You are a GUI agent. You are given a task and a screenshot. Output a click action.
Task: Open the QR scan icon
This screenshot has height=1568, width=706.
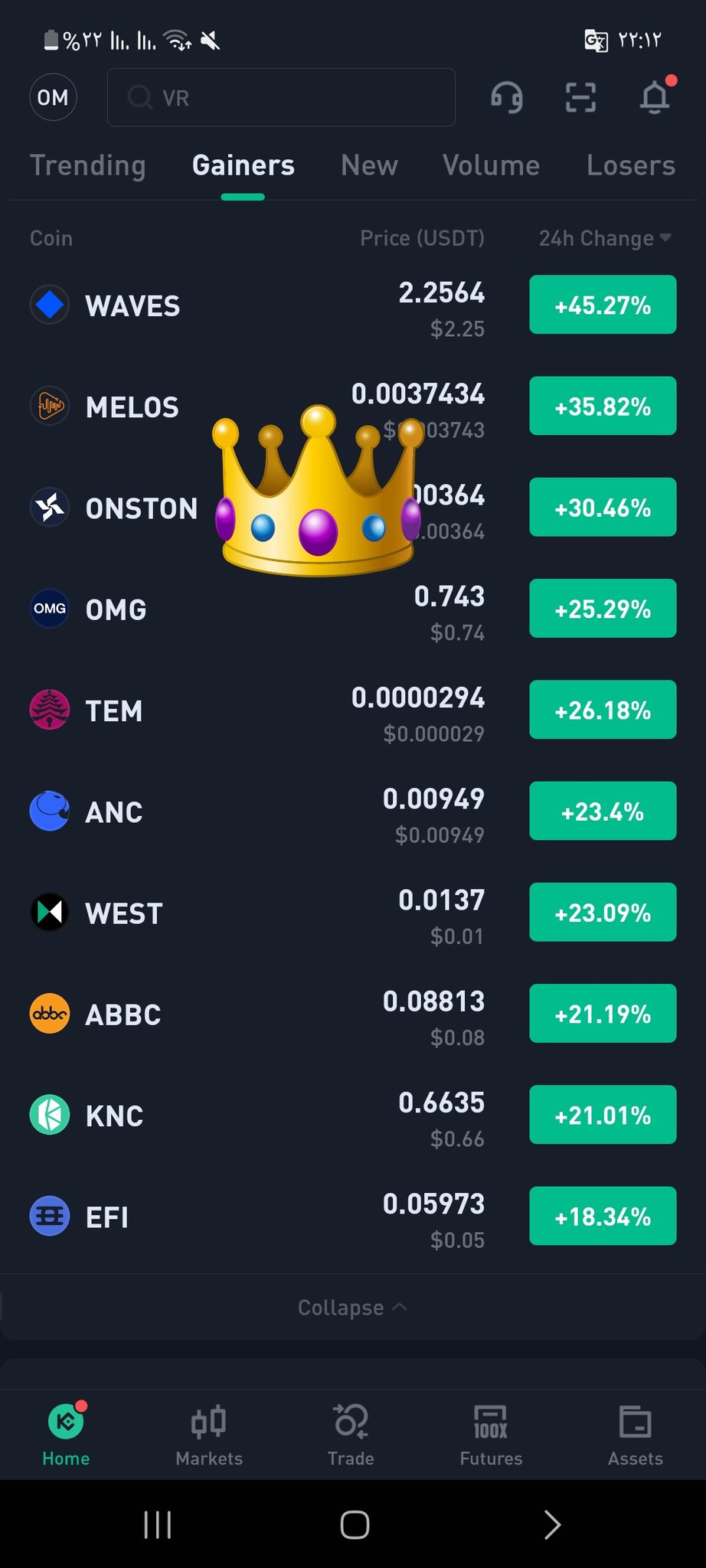(x=580, y=97)
